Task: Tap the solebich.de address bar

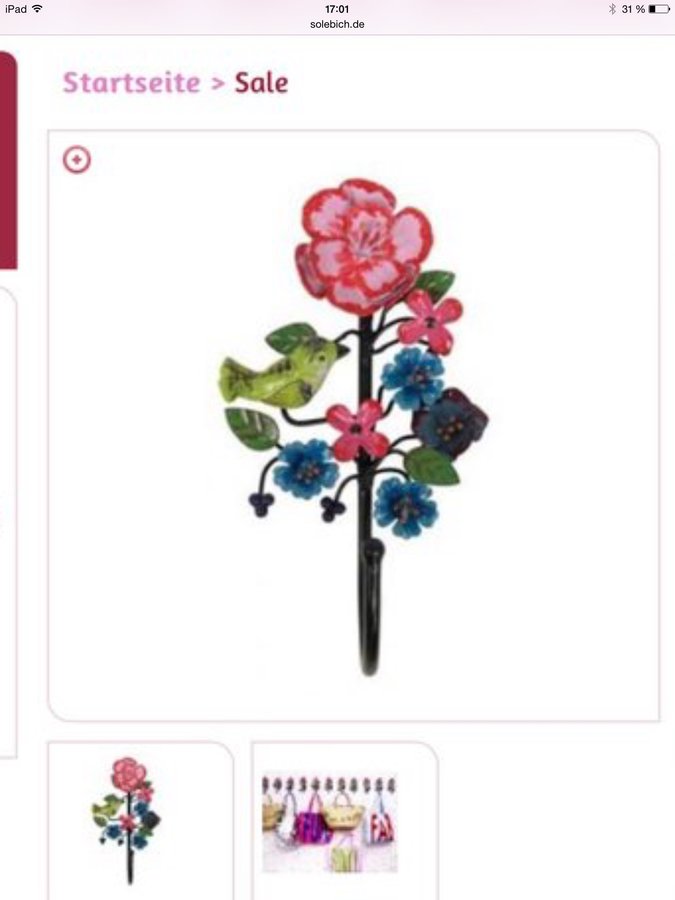Action: point(337,23)
